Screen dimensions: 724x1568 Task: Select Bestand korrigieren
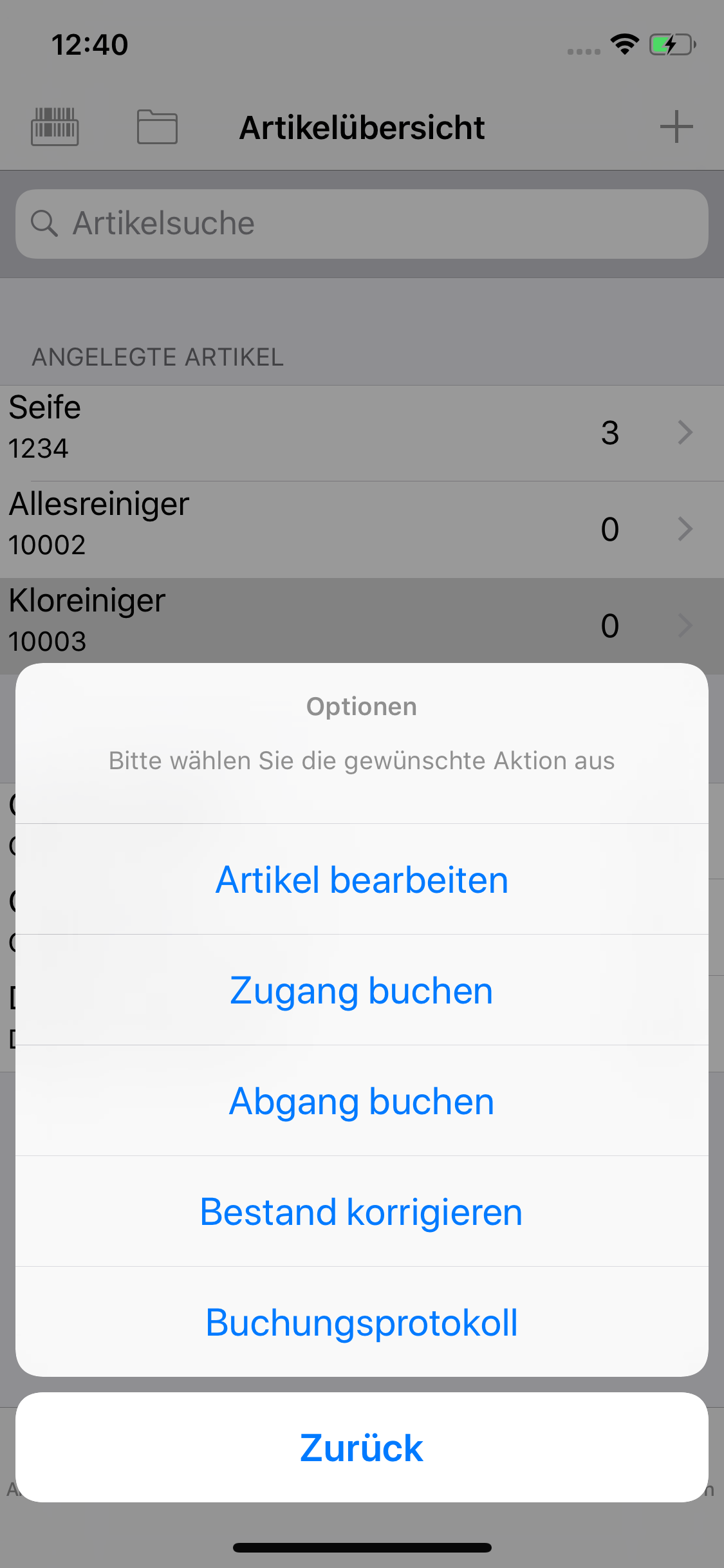(362, 1211)
